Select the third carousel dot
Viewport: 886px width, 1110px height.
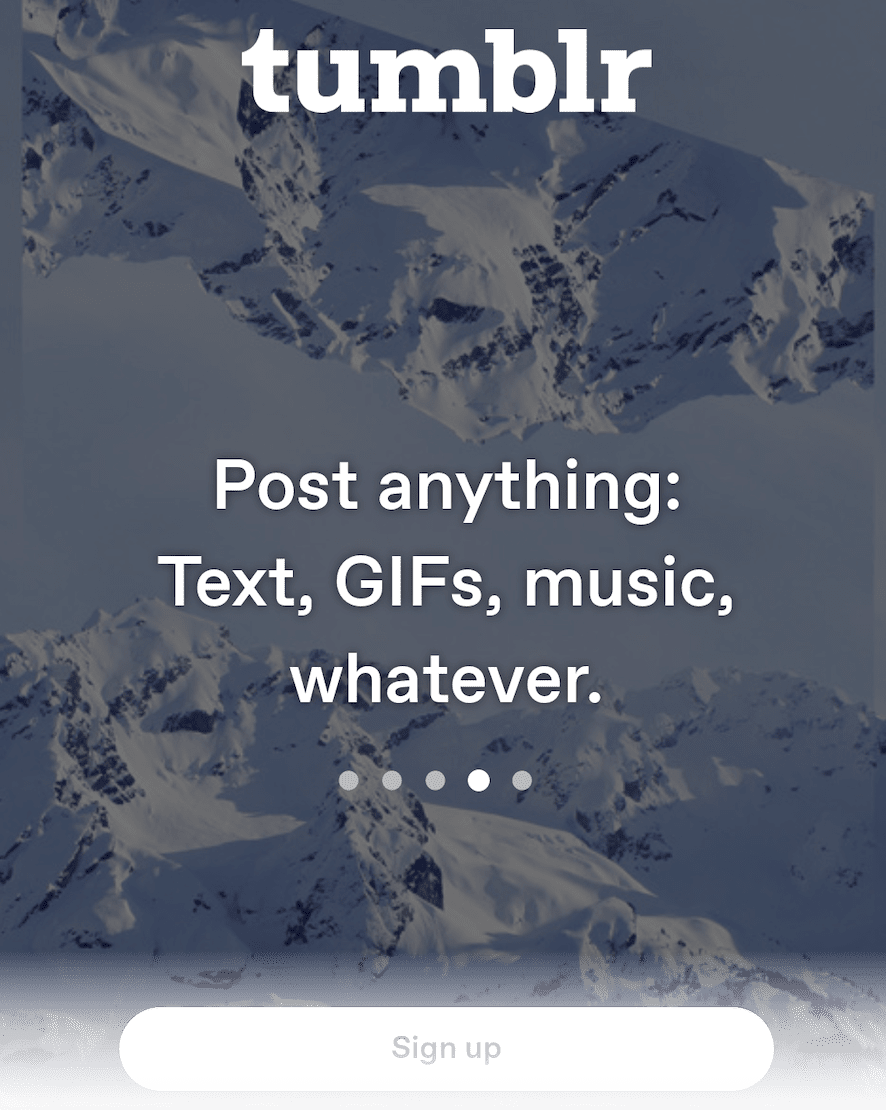(434, 780)
